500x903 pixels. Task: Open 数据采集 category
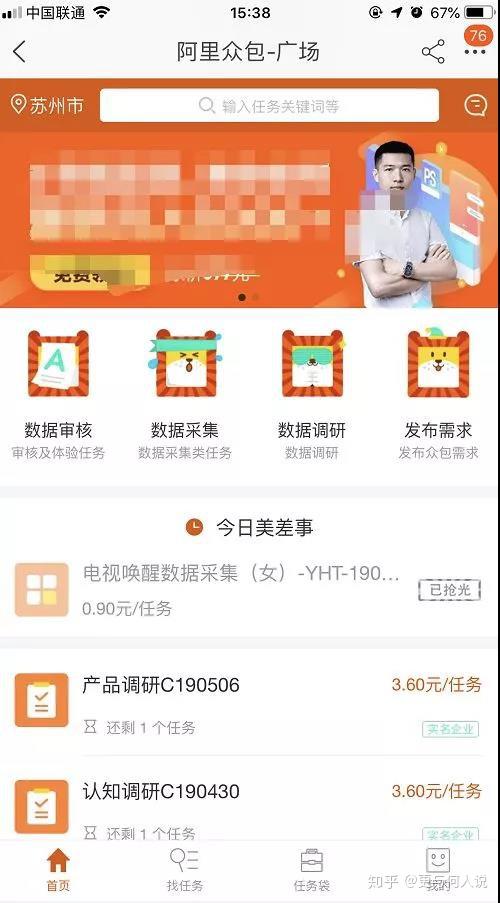point(185,394)
